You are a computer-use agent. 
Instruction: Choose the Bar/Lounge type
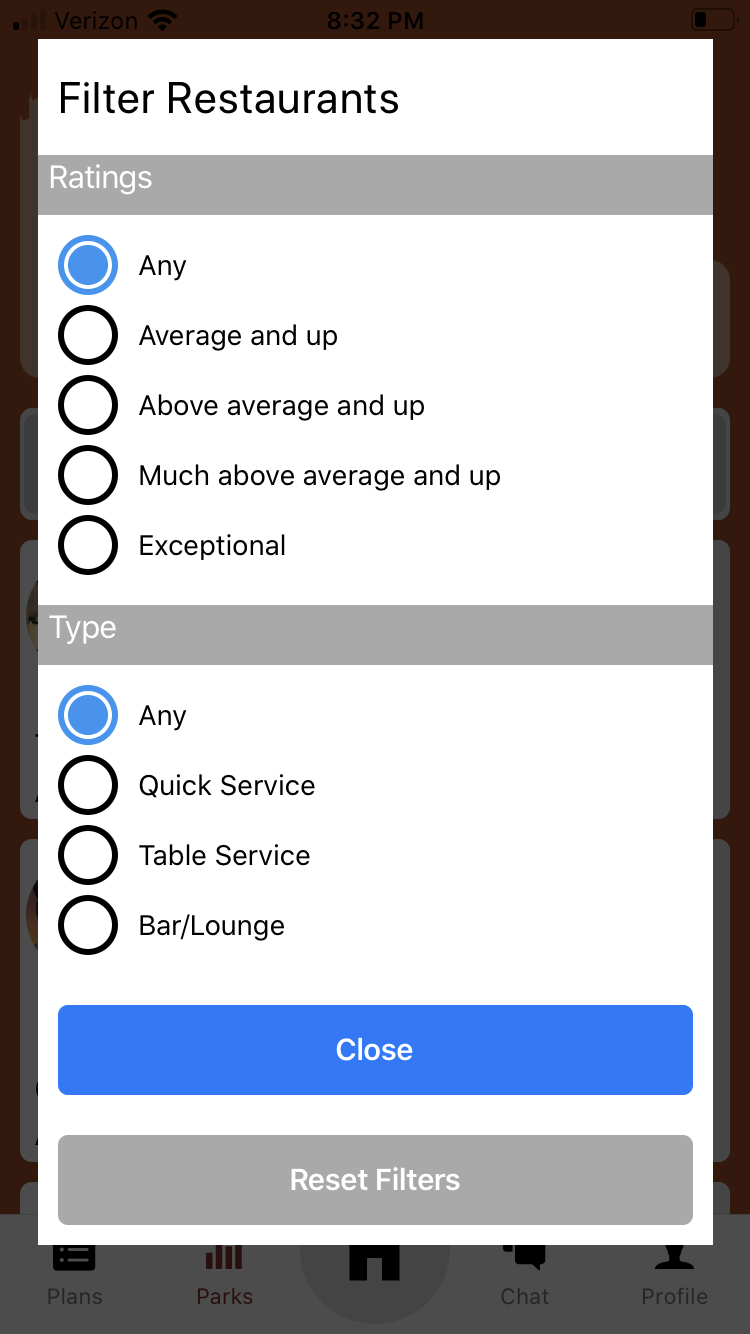87,925
